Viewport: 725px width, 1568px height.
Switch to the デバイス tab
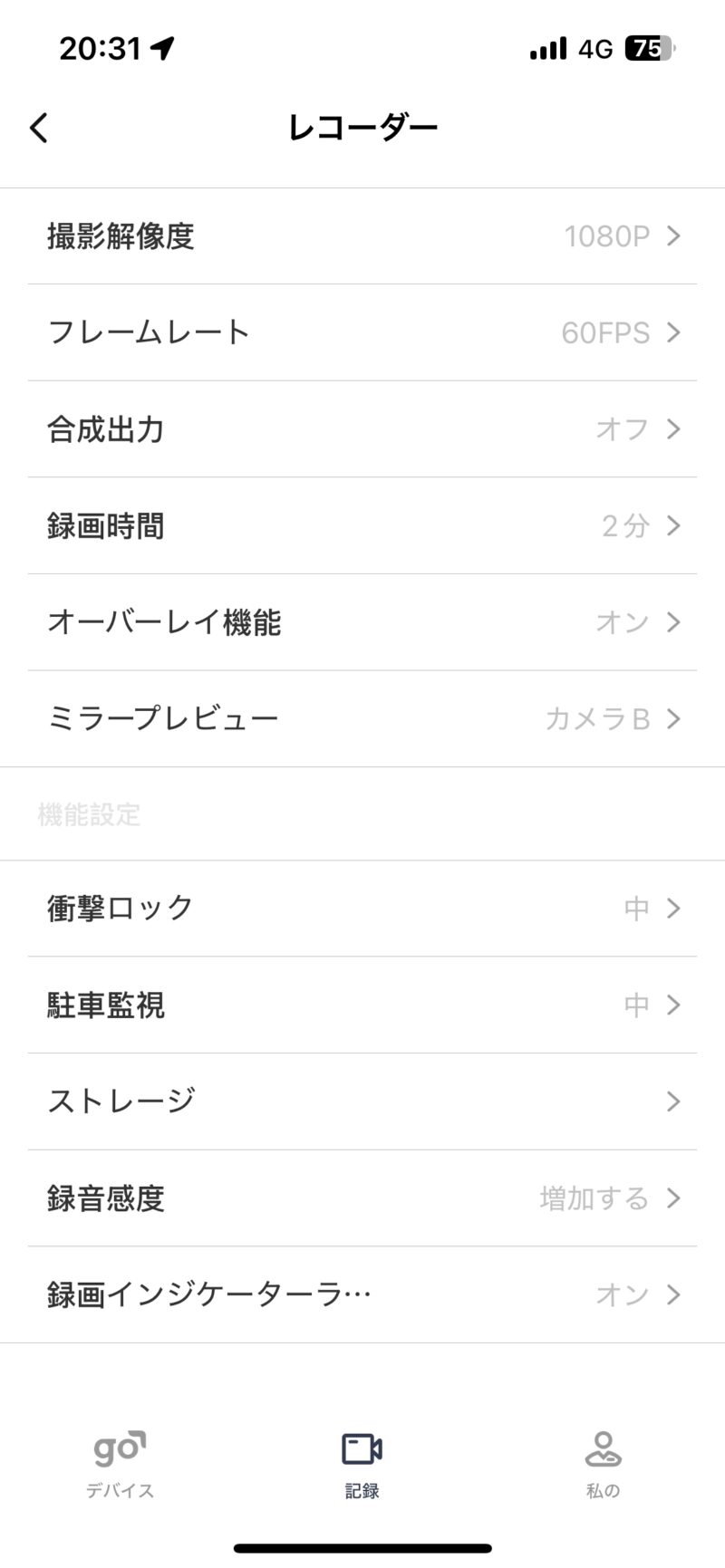(121, 1465)
